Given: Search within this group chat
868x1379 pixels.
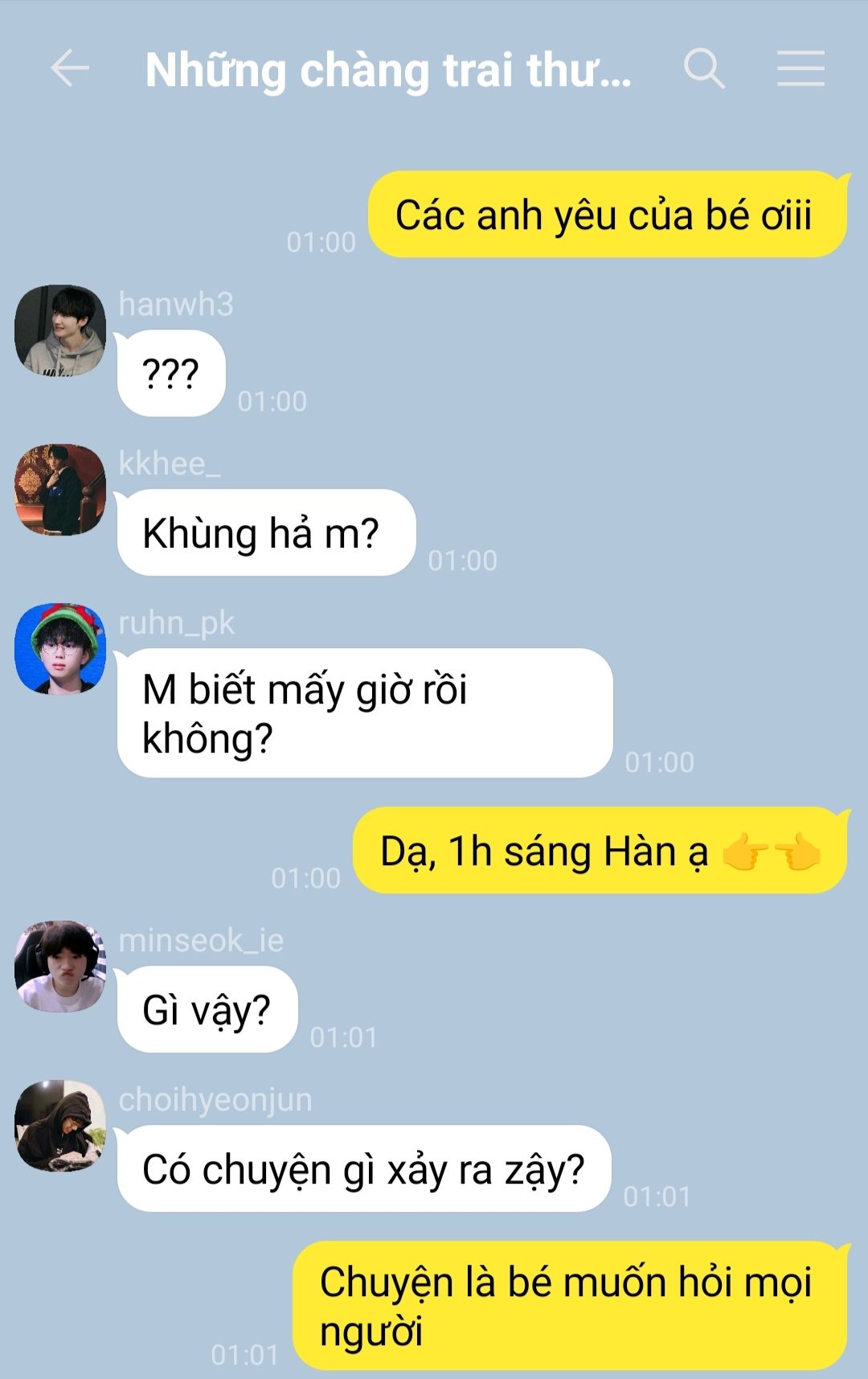Looking at the screenshot, I should 704,68.
